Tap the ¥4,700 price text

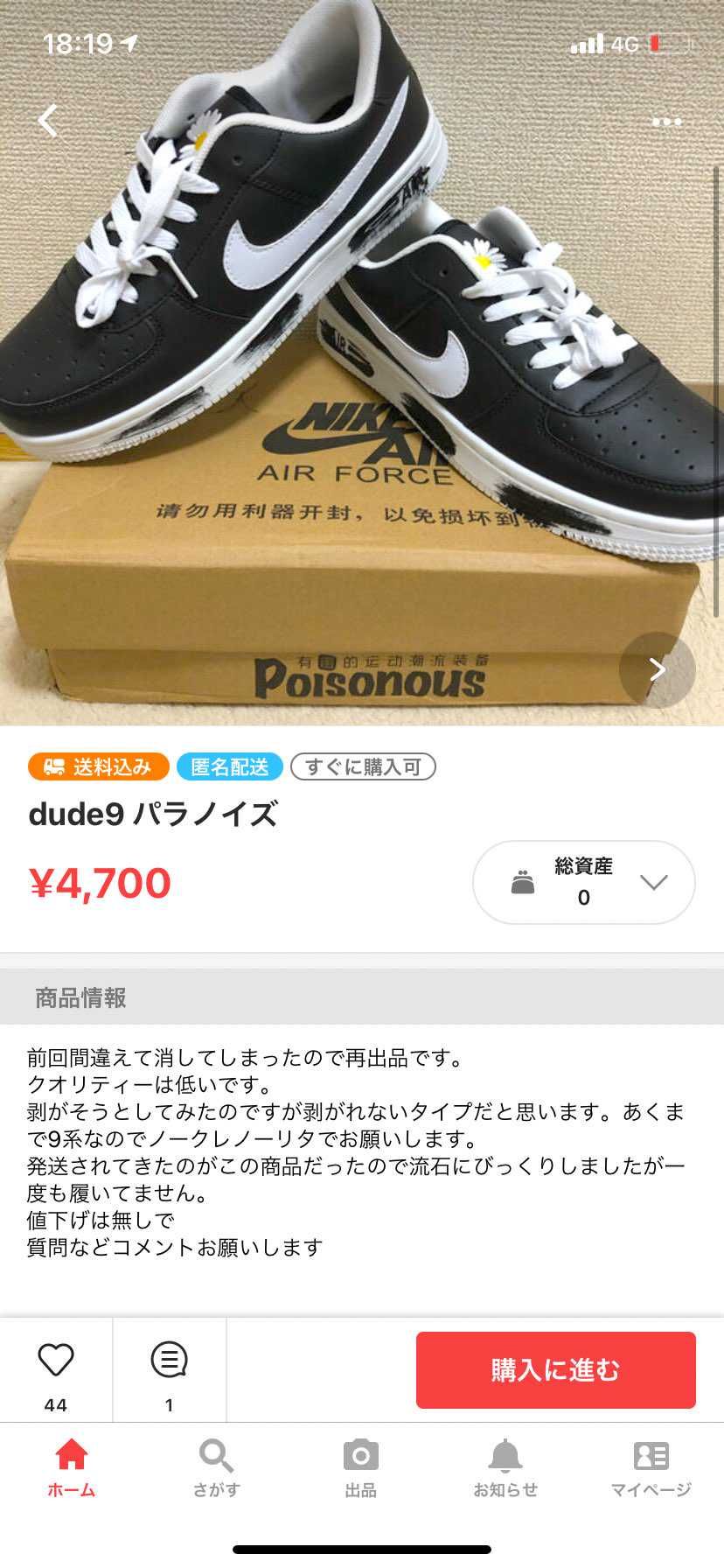pyautogui.click(x=96, y=883)
